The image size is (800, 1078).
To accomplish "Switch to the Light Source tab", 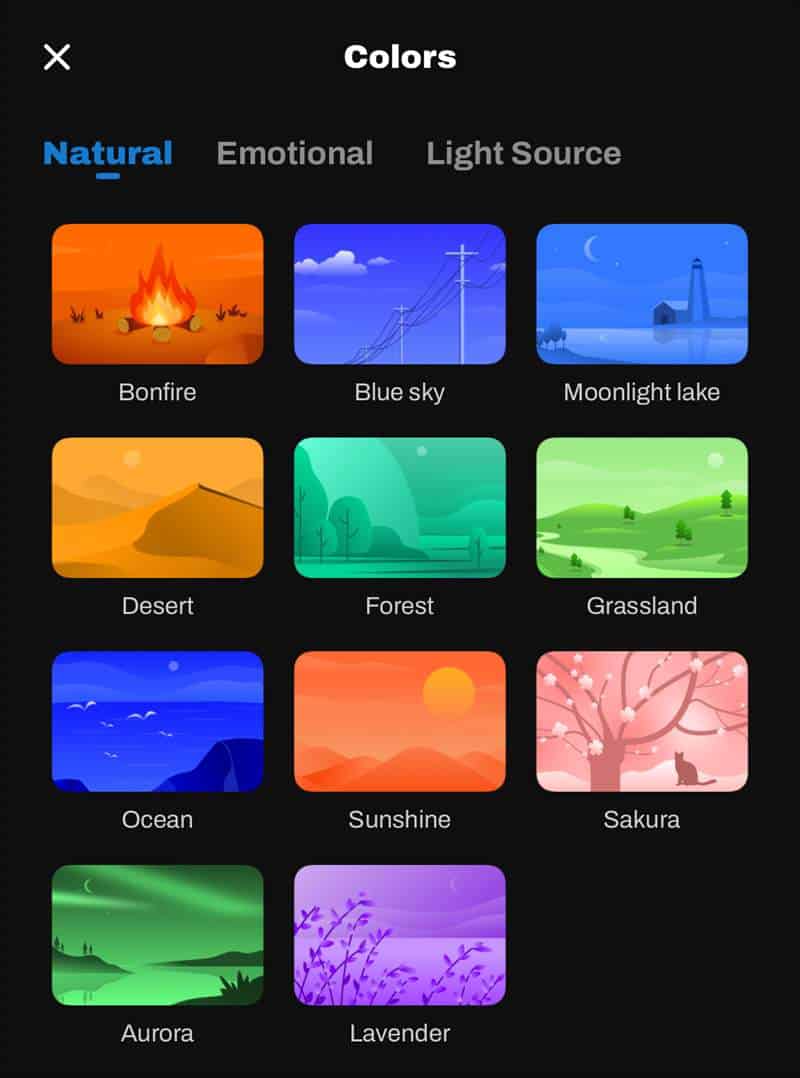I will (x=523, y=153).
